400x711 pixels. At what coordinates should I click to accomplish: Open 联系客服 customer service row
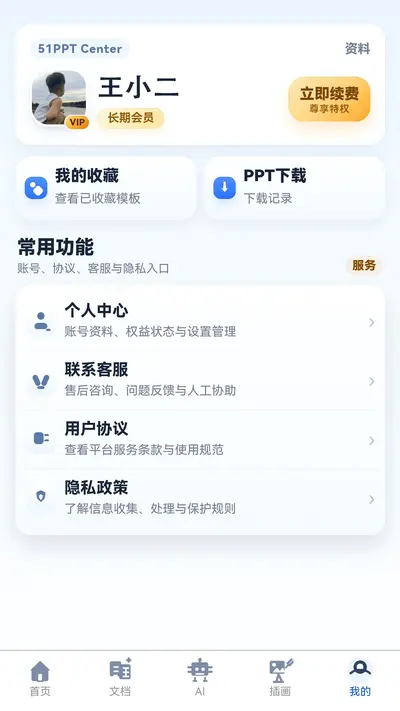point(200,381)
